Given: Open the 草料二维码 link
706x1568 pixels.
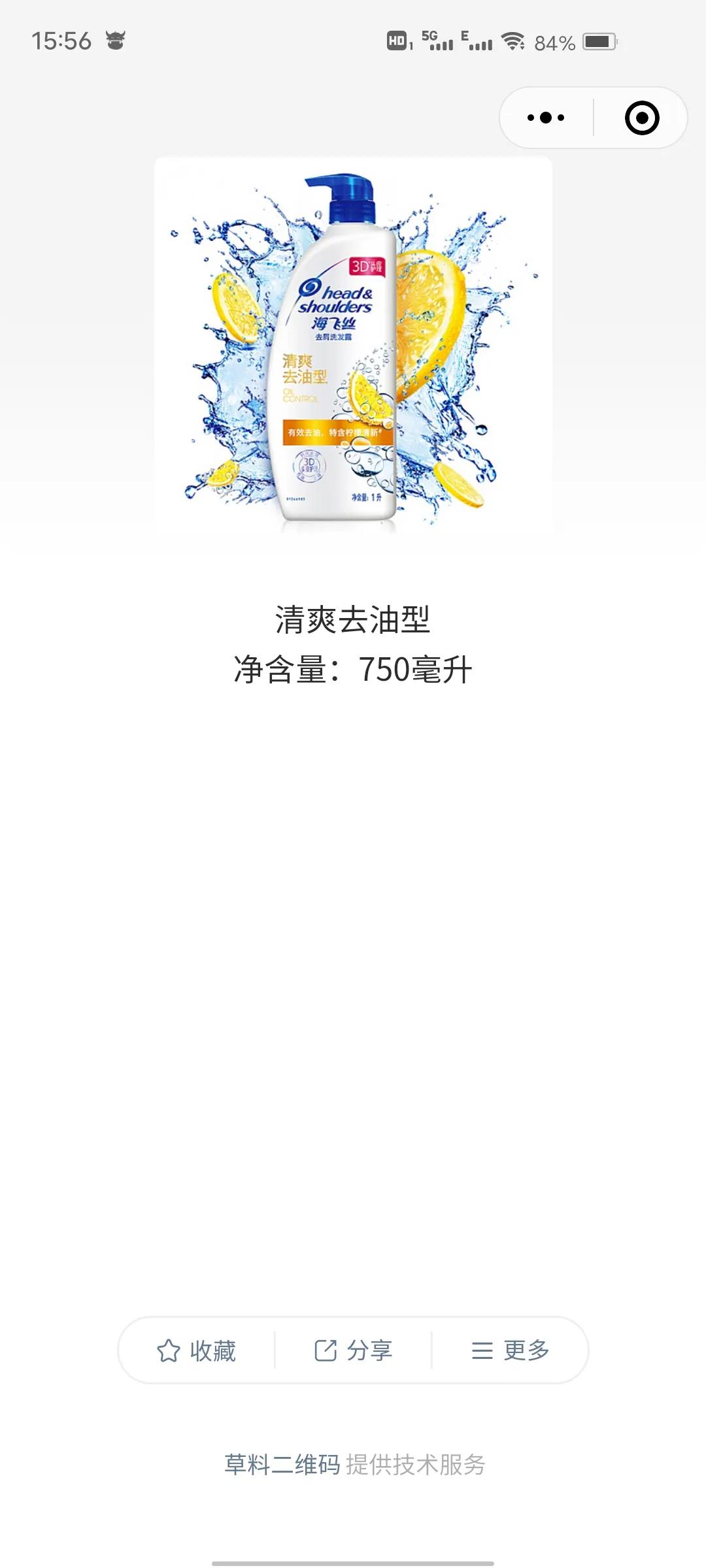Looking at the screenshot, I should [x=282, y=1465].
